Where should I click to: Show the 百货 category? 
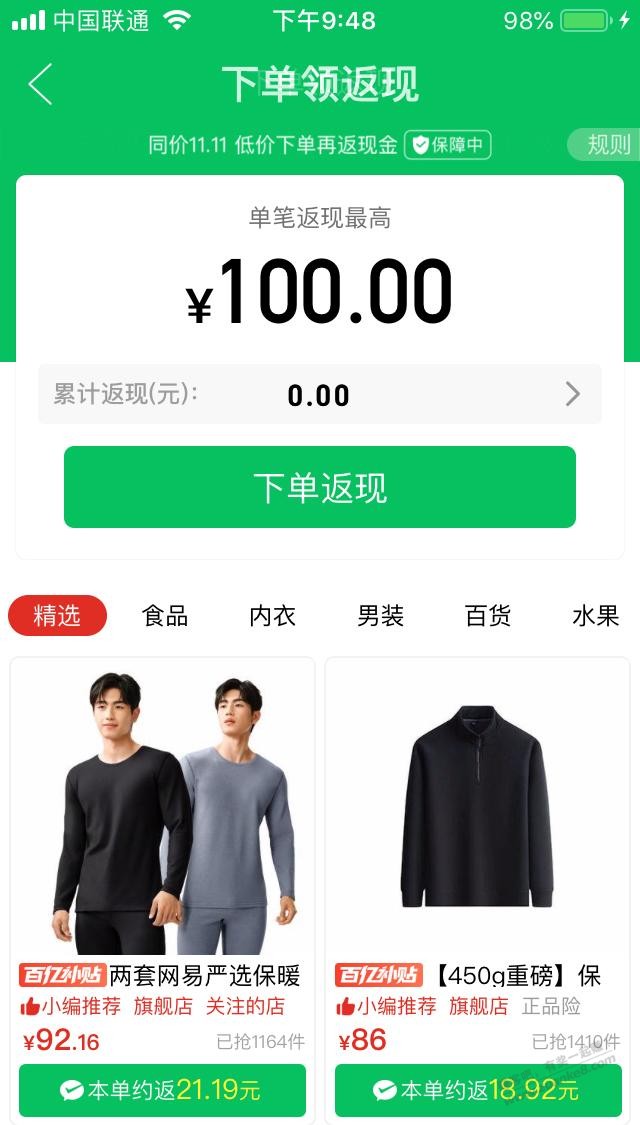click(x=488, y=616)
